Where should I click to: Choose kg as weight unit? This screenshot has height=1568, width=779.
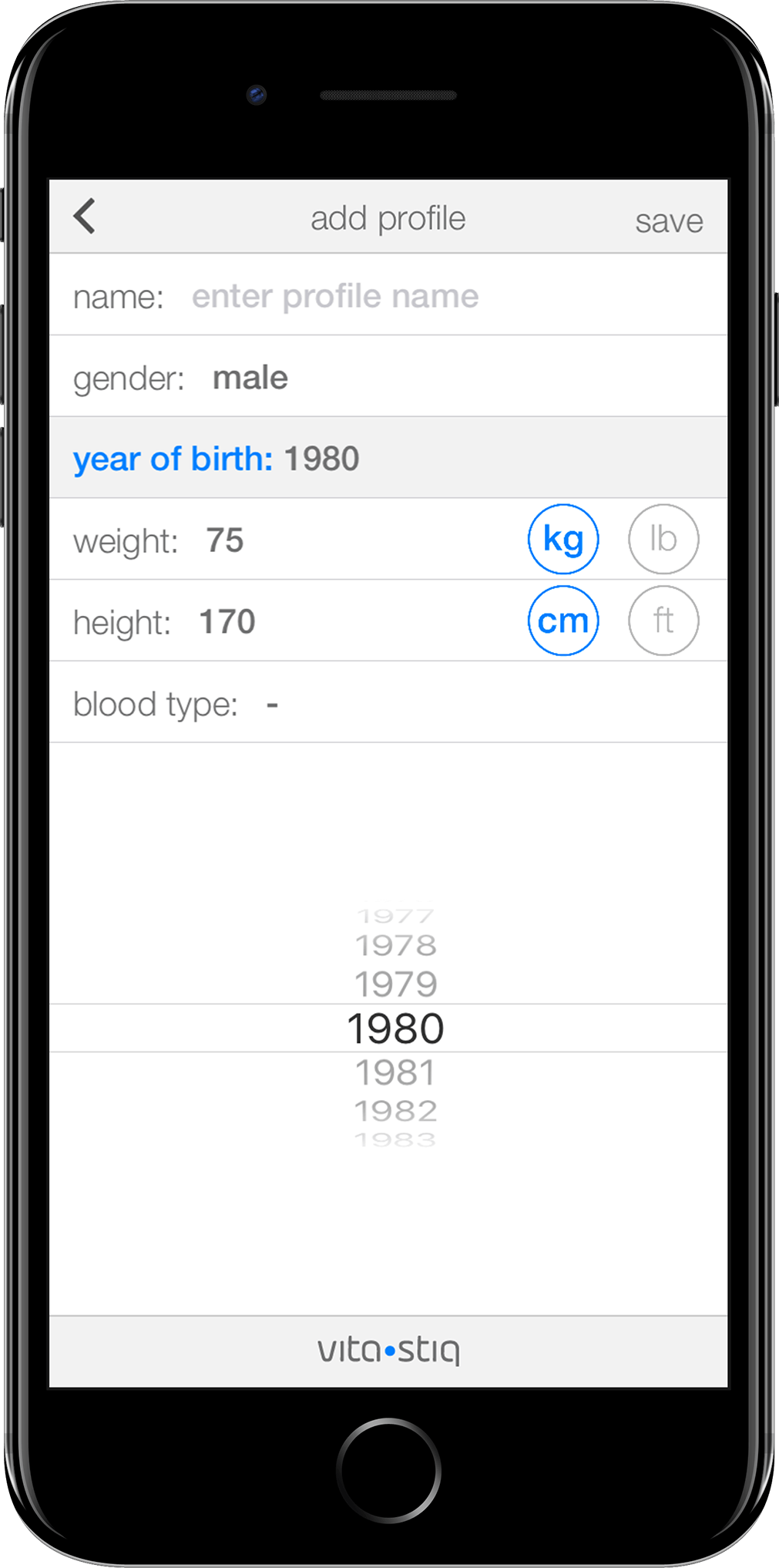(x=563, y=539)
